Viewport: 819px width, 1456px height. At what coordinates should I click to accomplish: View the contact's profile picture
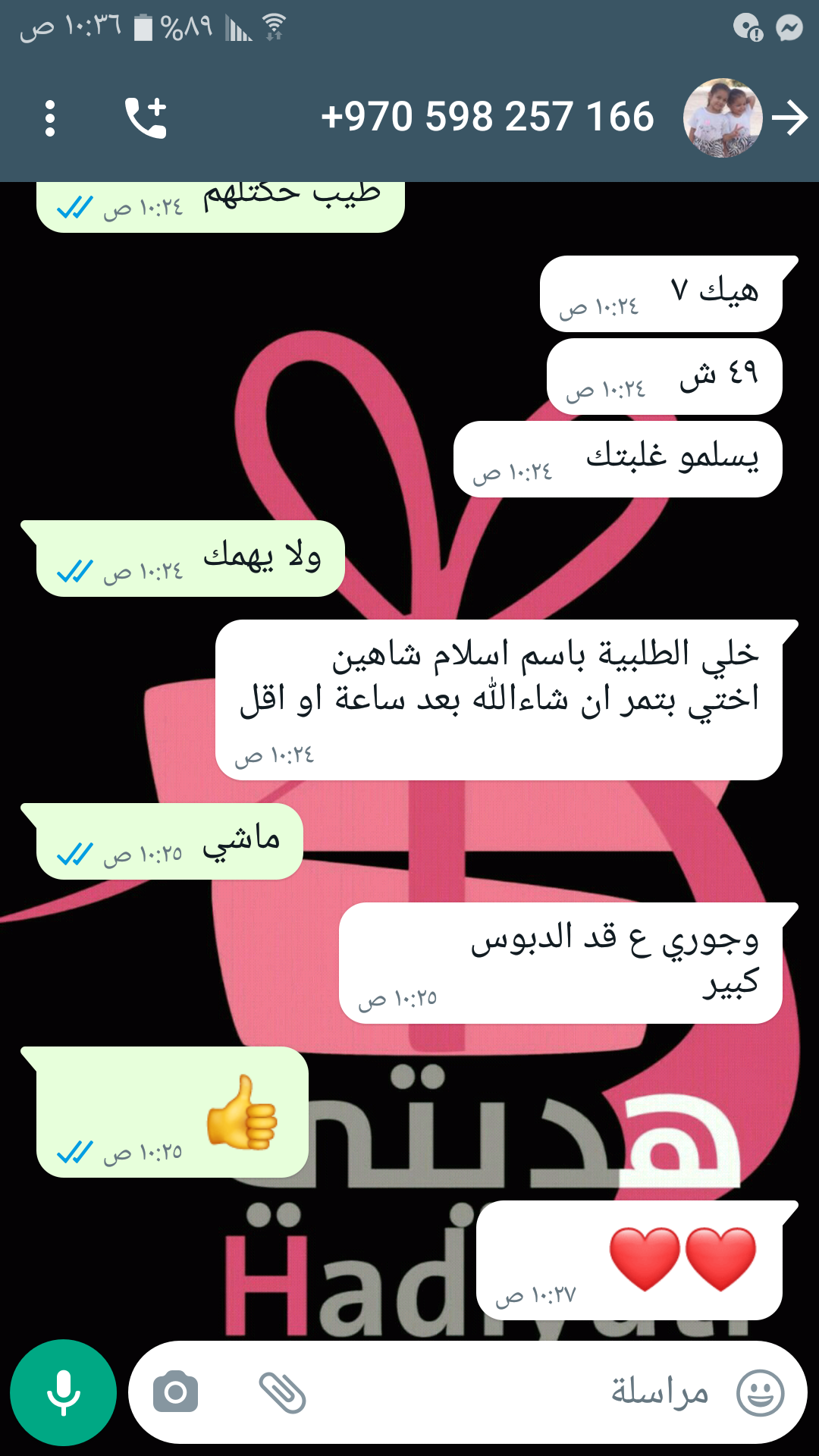pyautogui.click(x=722, y=118)
